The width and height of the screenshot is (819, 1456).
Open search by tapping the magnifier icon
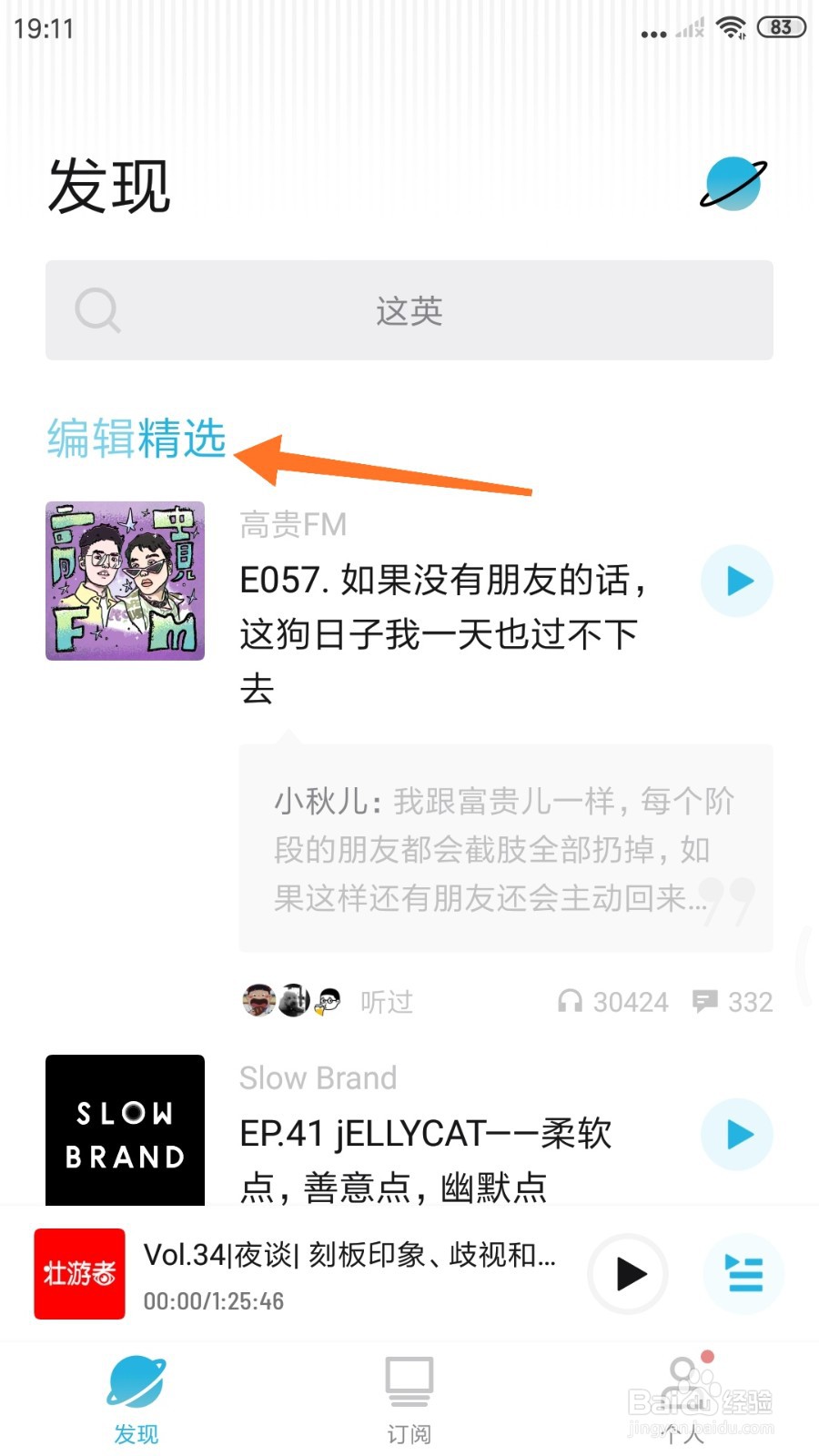click(97, 310)
